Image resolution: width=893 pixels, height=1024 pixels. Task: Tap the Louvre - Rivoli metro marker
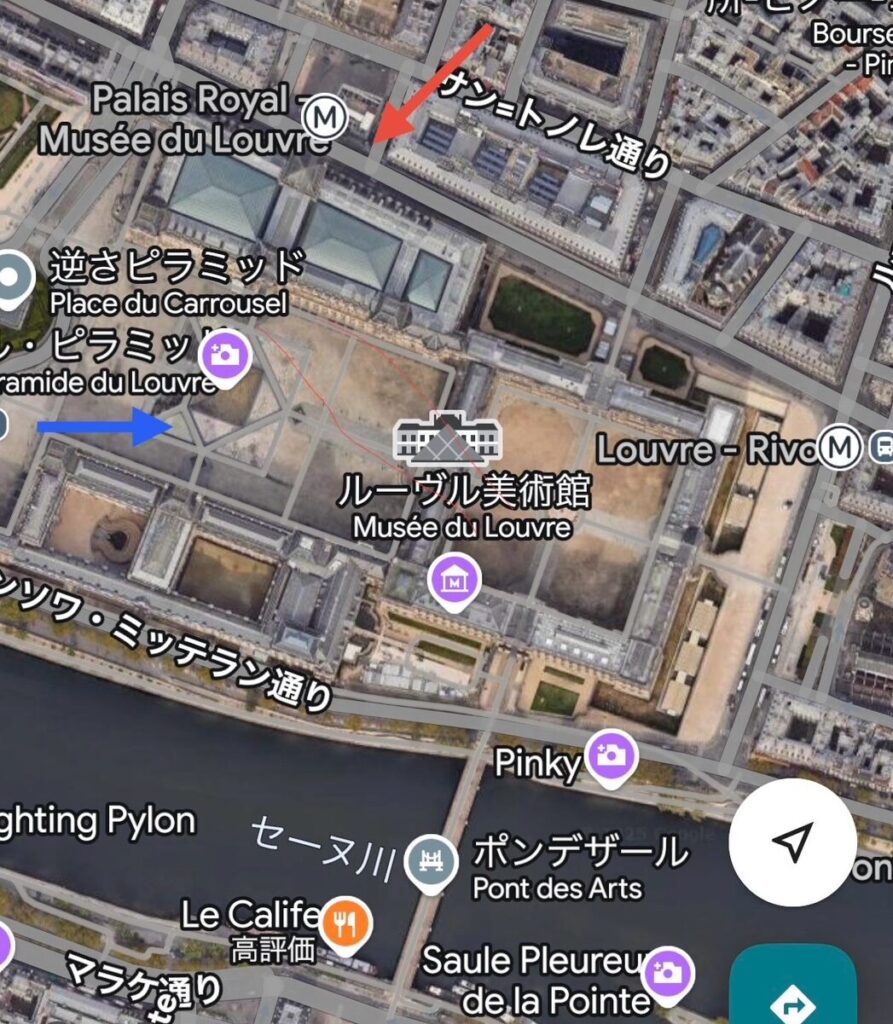[x=838, y=448]
